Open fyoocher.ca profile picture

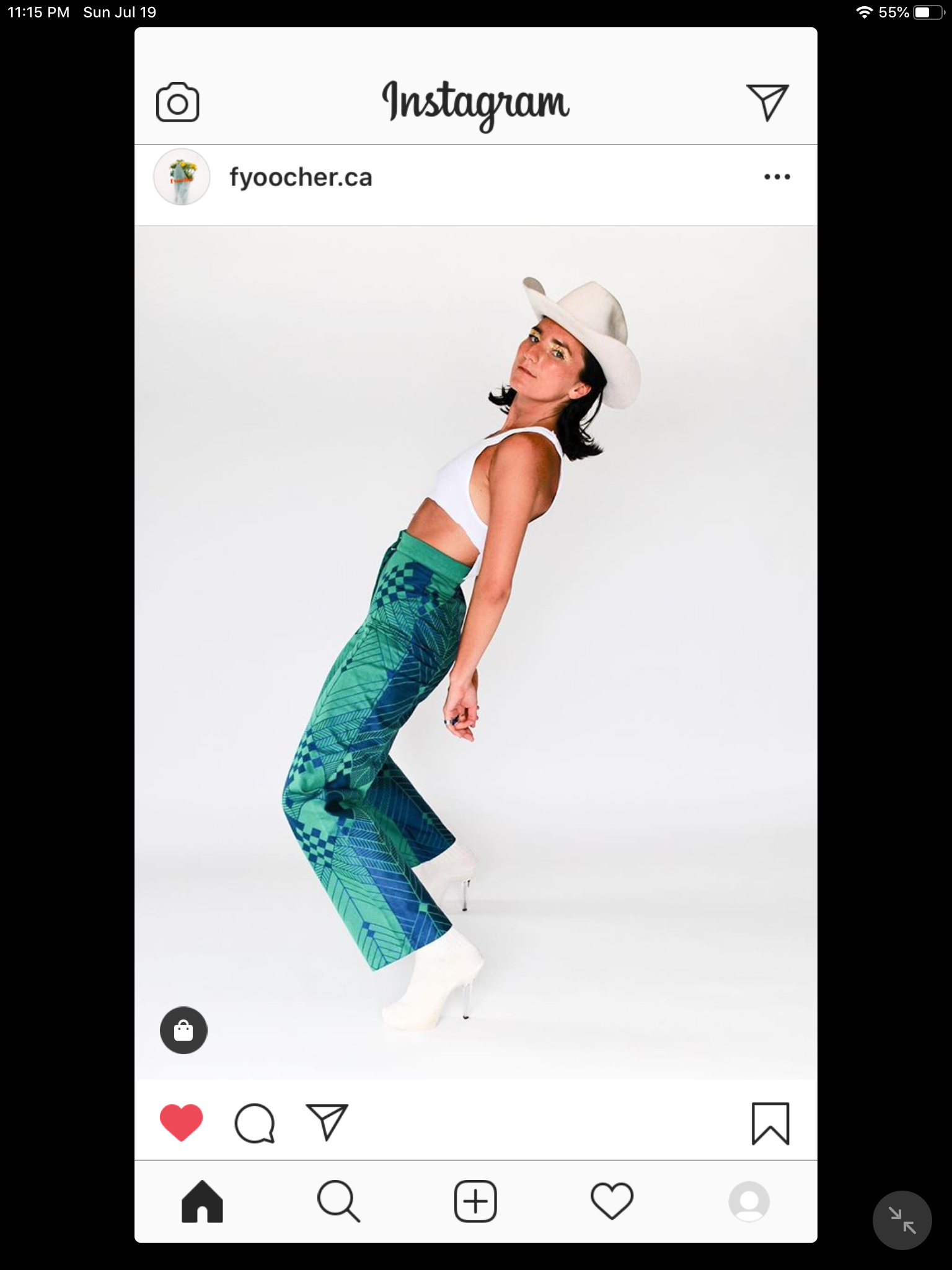pos(182,177)
